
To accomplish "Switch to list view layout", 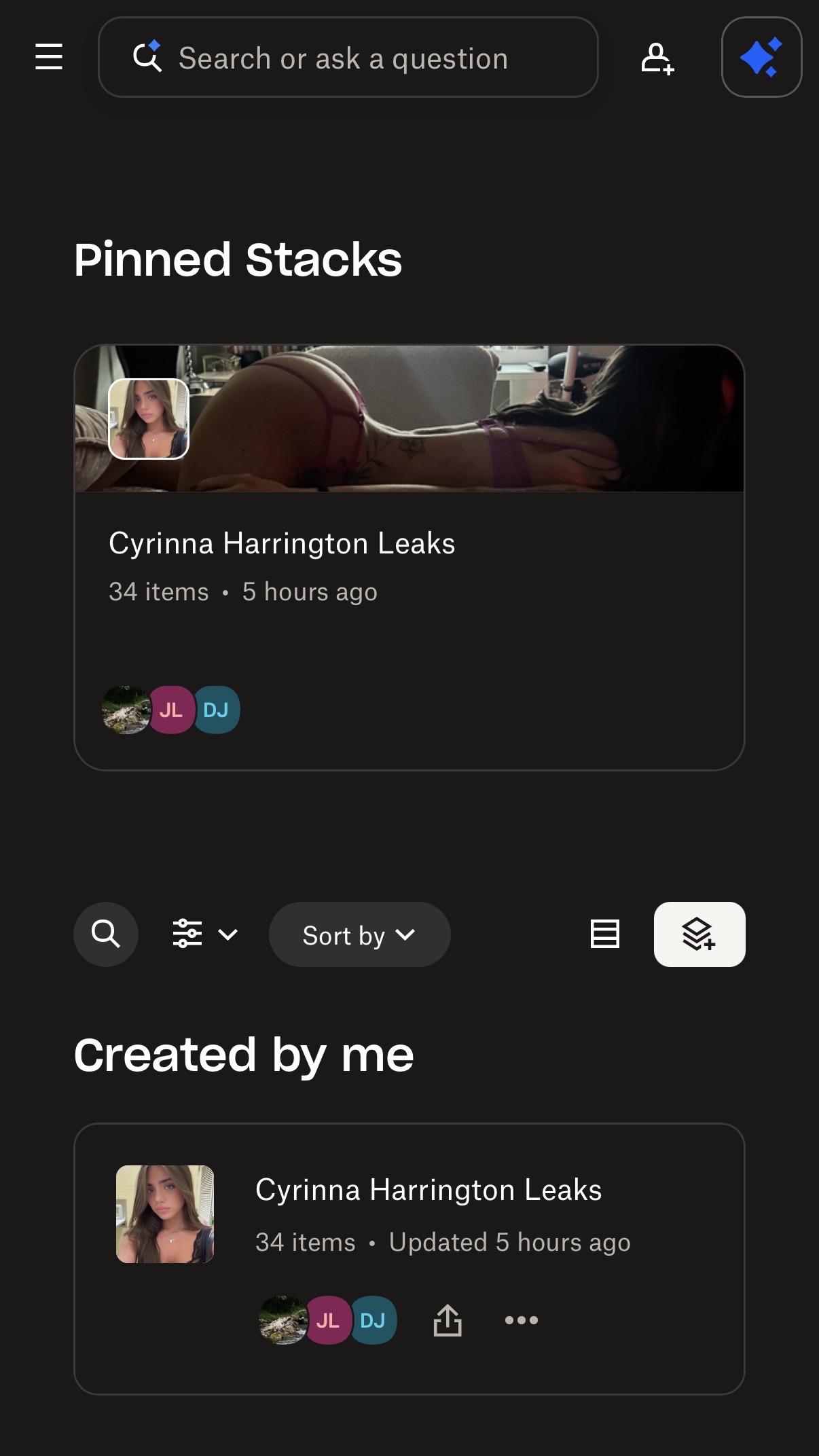I will pyautogui.click(x=604, y=934).
